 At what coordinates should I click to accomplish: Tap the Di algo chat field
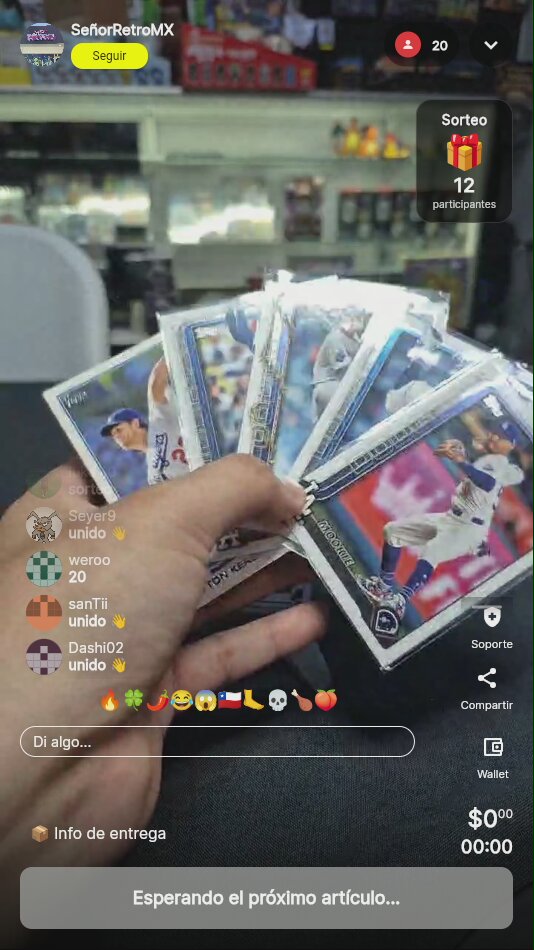point(218,742)
